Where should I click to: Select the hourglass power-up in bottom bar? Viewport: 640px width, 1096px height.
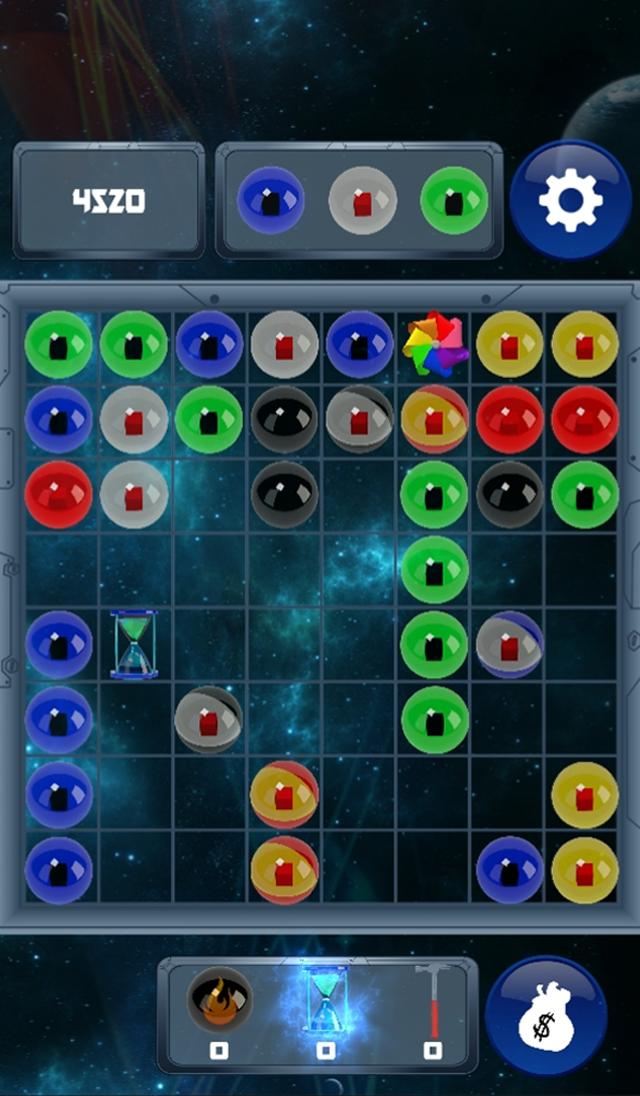[x=325, y=1000]
